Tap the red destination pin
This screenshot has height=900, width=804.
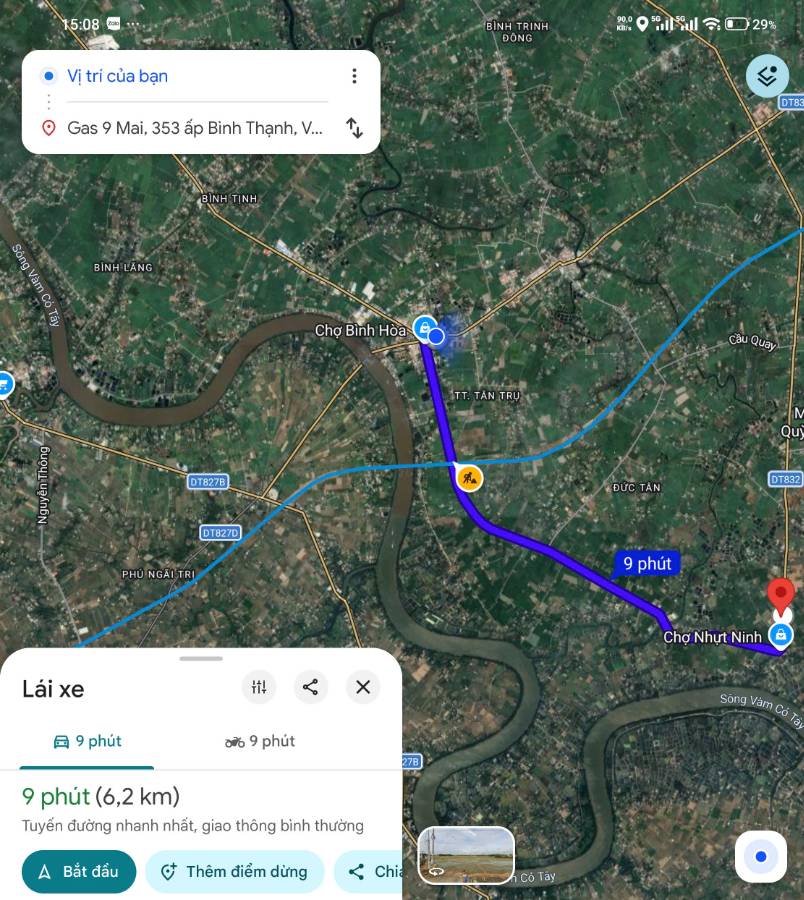pyautogui.click(x=780, y=596)
